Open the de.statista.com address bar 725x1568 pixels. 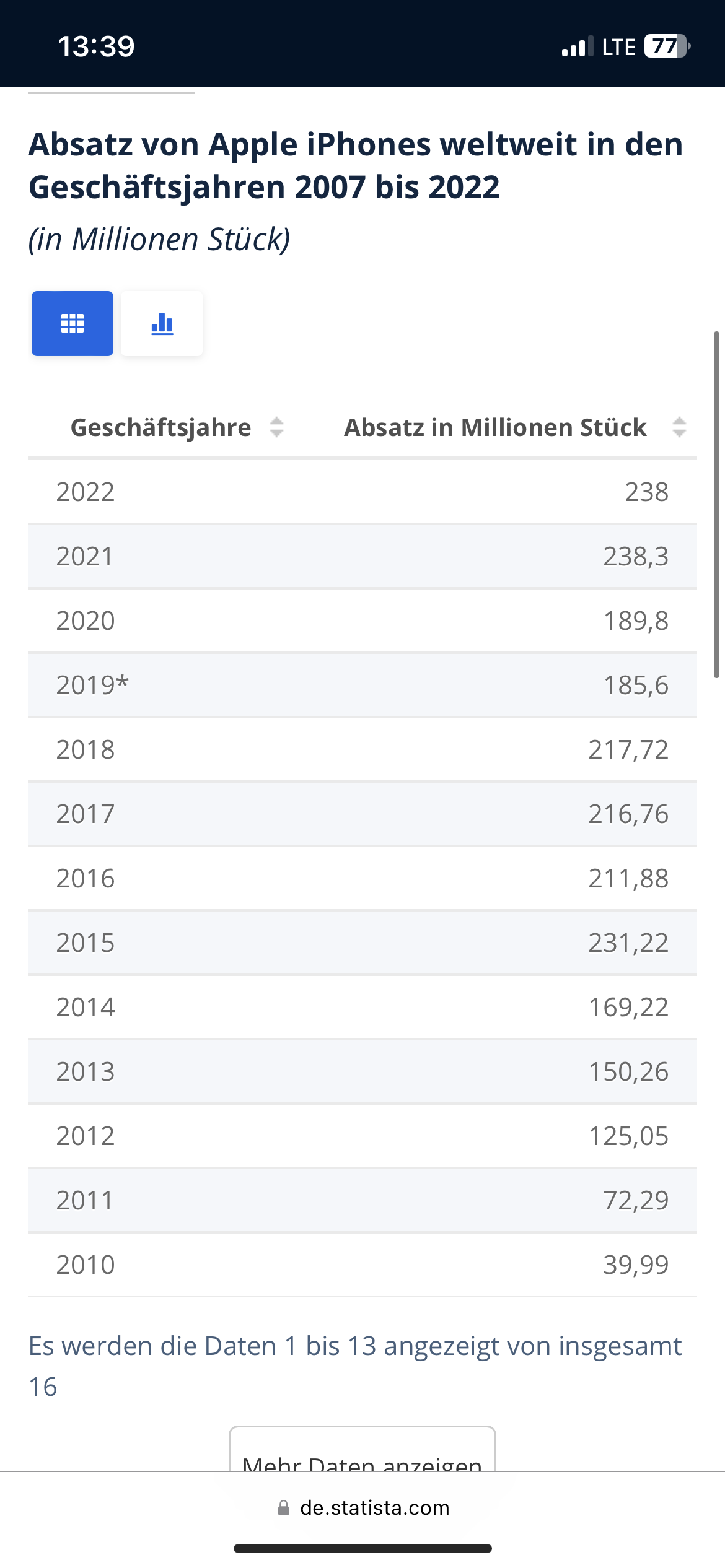pyautogui.click(x=363, y=1508)
